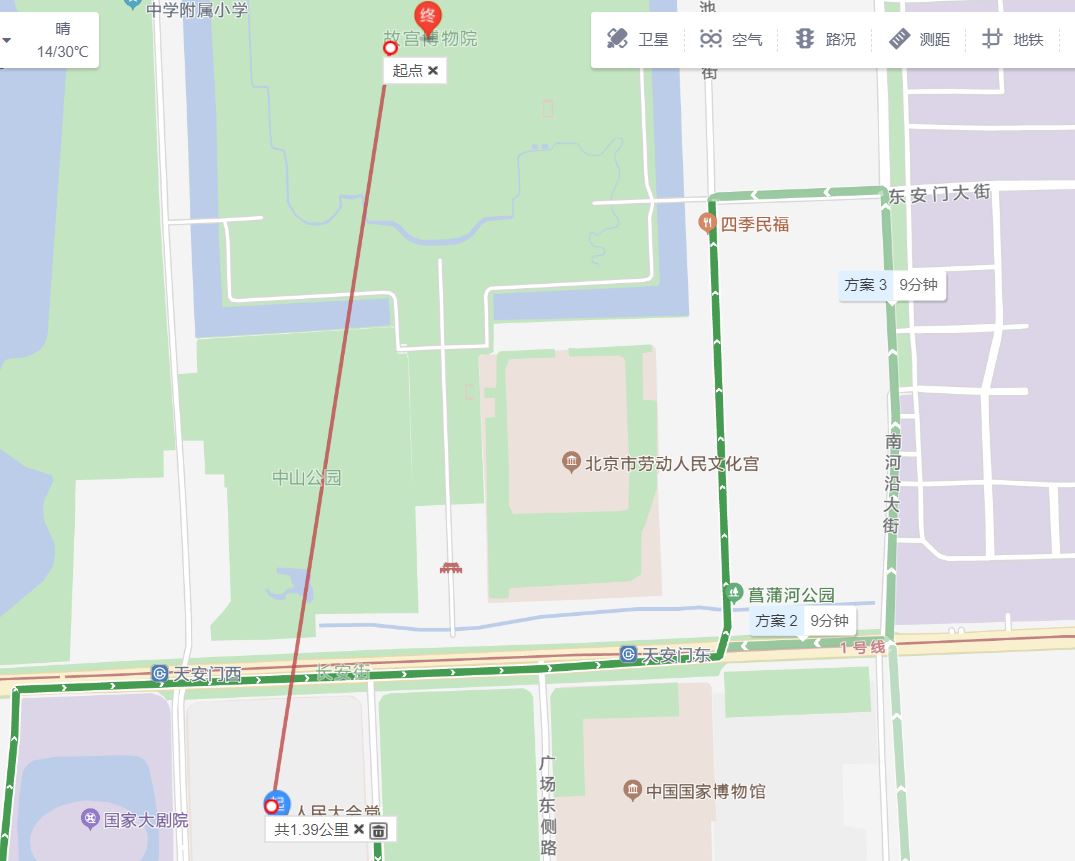
Task: Select route option 方案 2
Action: pyautogui.click(x=777, y=620)
